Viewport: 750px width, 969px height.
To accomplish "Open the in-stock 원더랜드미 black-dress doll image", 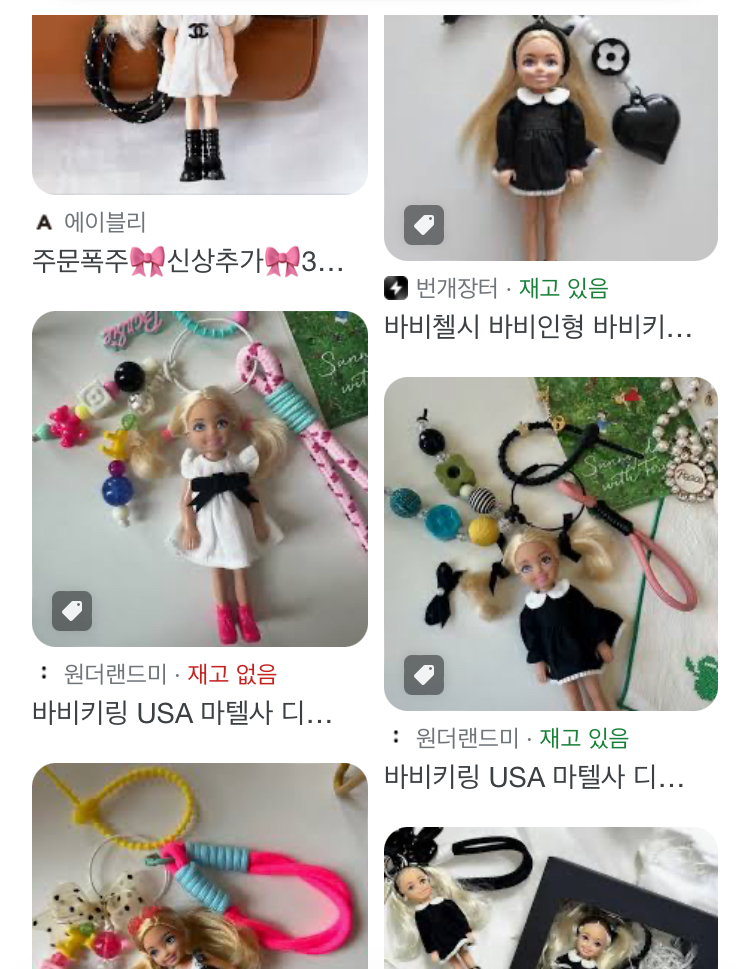I will pos(551,543).
